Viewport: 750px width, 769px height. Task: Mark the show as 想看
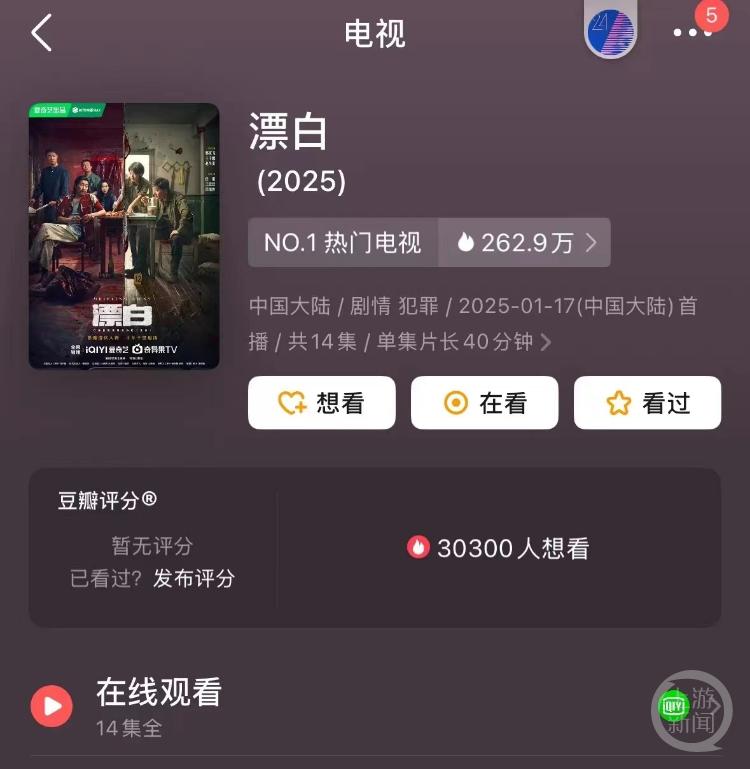click(x=322, y=403)
